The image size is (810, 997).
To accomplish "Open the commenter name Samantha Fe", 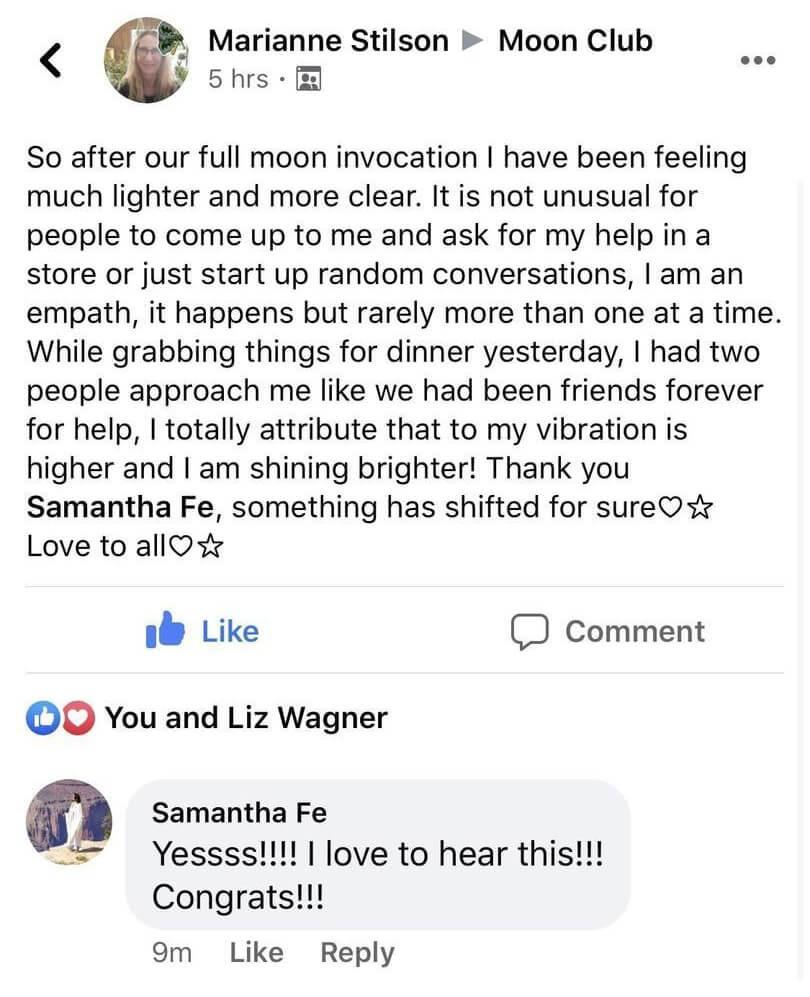I will click(239, 812).
